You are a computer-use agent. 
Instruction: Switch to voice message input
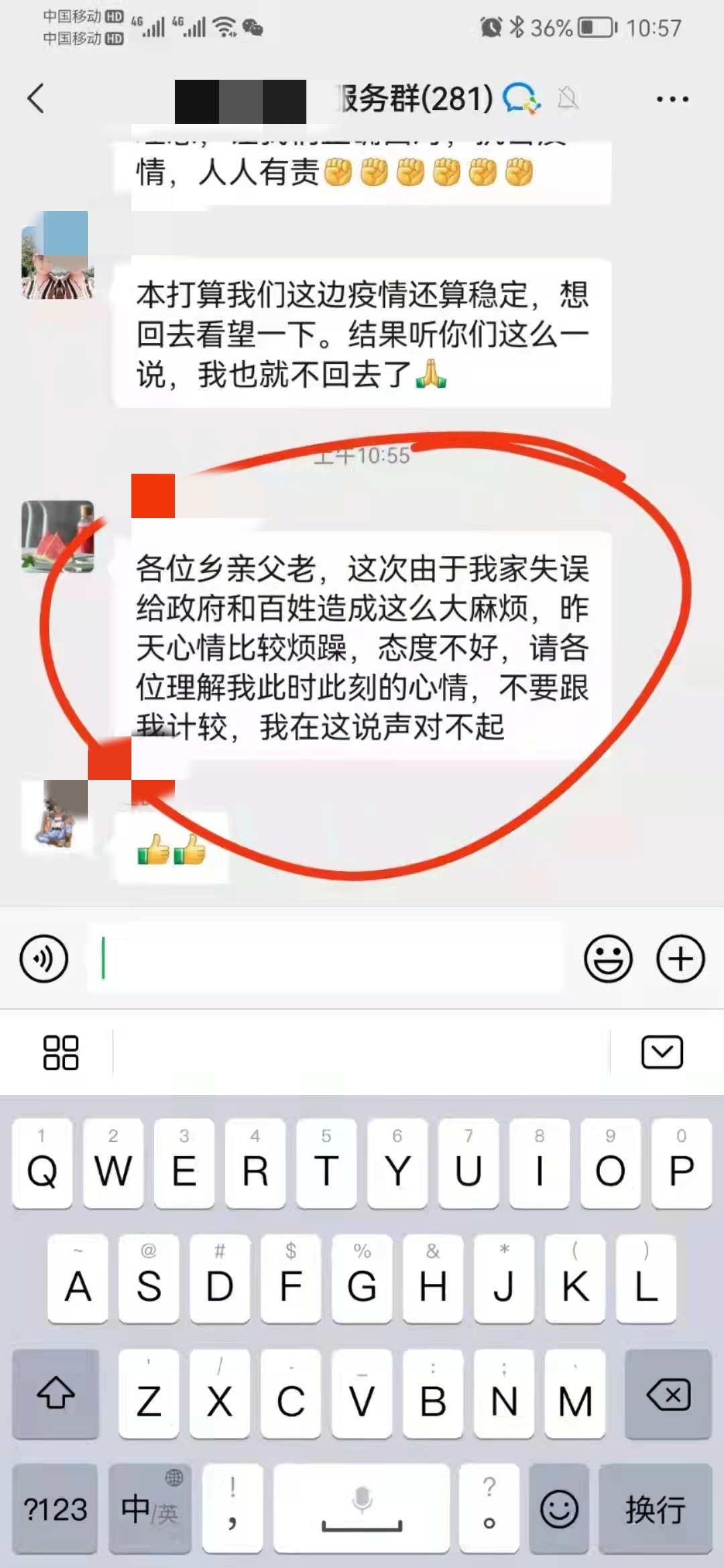click(44, 959)
